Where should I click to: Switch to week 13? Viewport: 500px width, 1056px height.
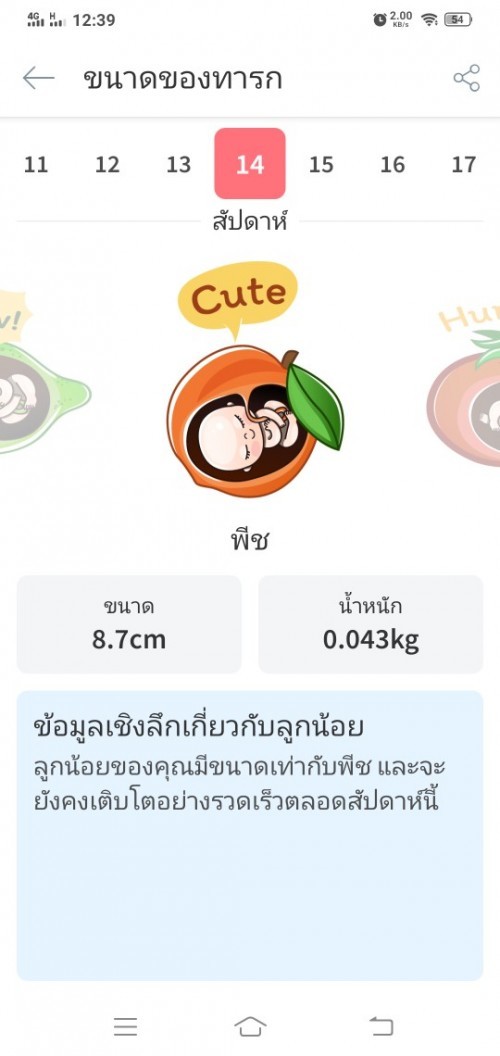pyautogui.click(x=179, y=164)
